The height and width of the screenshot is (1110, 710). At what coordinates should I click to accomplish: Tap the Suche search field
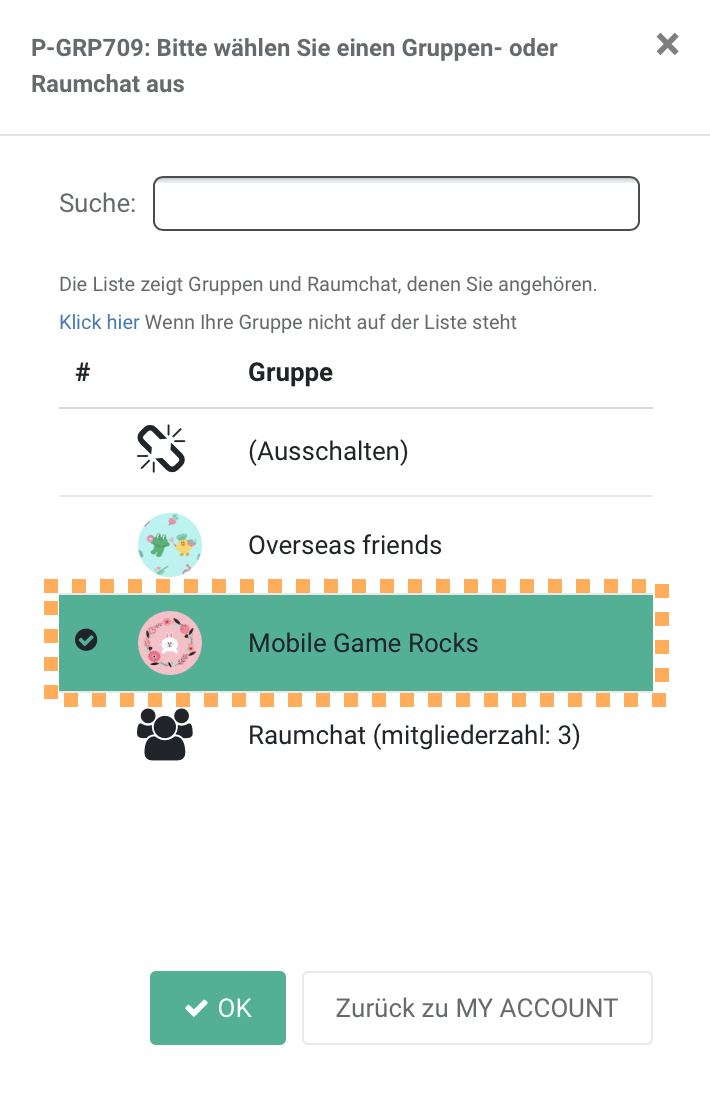point(396,204)
